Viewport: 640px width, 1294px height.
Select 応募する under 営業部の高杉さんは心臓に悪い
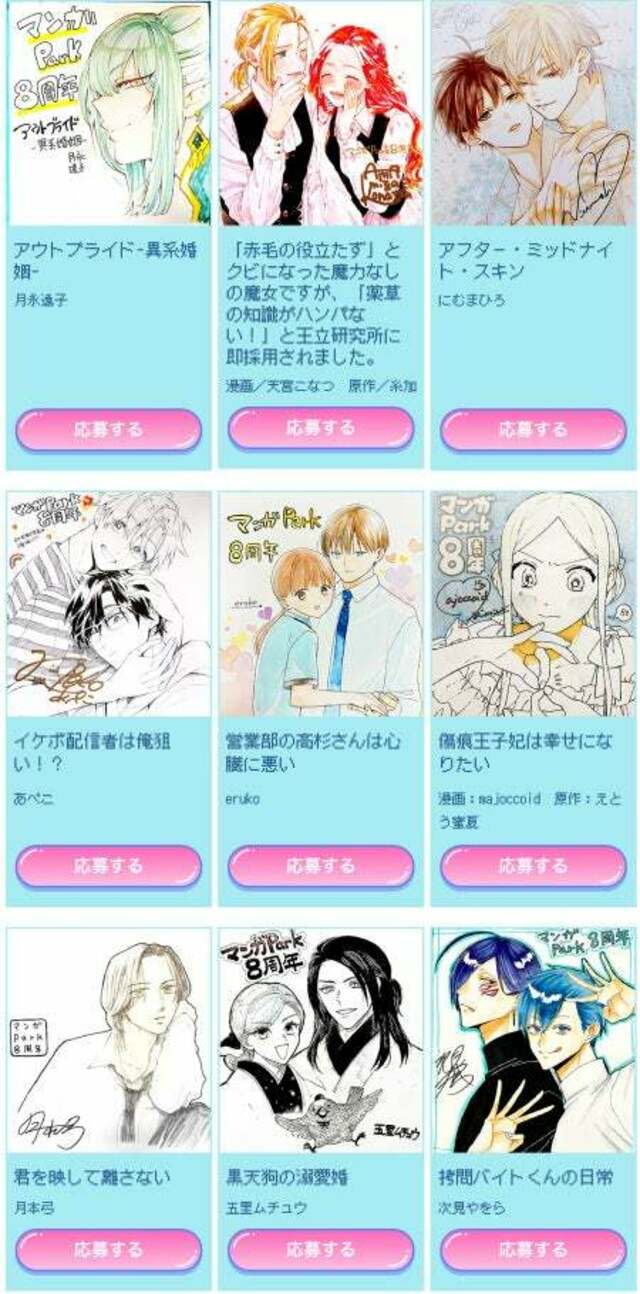point(320,866)
